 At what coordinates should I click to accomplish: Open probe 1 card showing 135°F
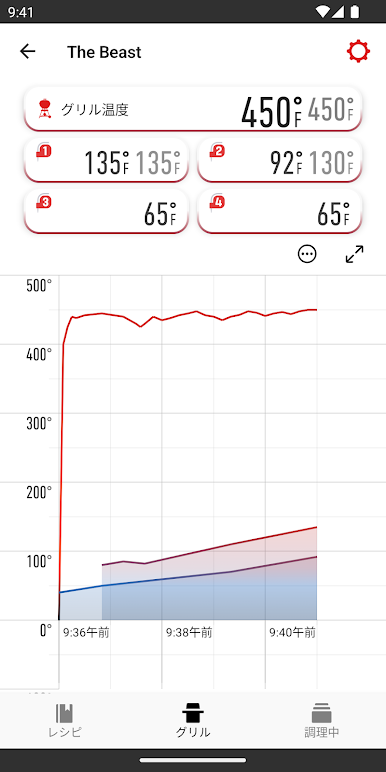coord(106,160)
